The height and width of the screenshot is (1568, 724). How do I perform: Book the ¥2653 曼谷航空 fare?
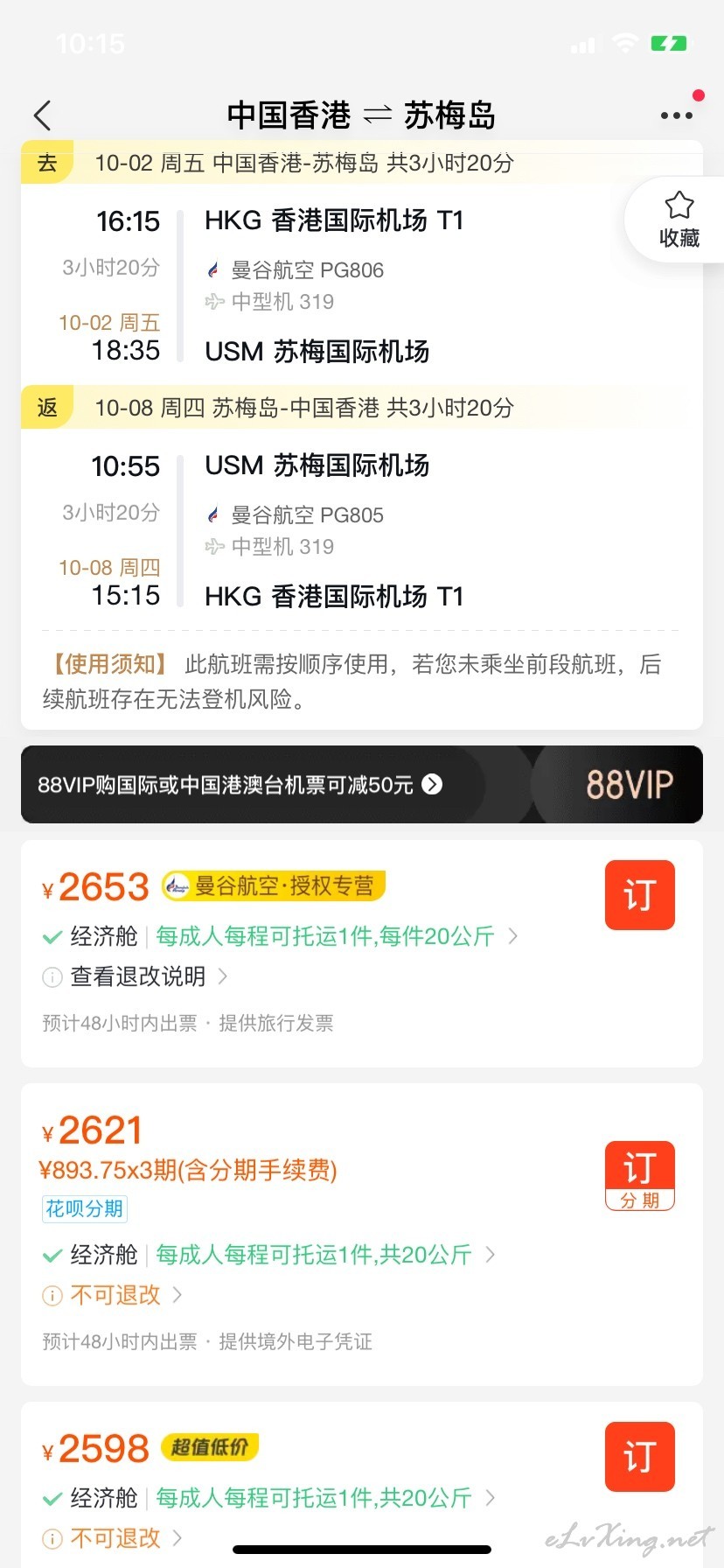pyautogui.click(x=640, y=895)
